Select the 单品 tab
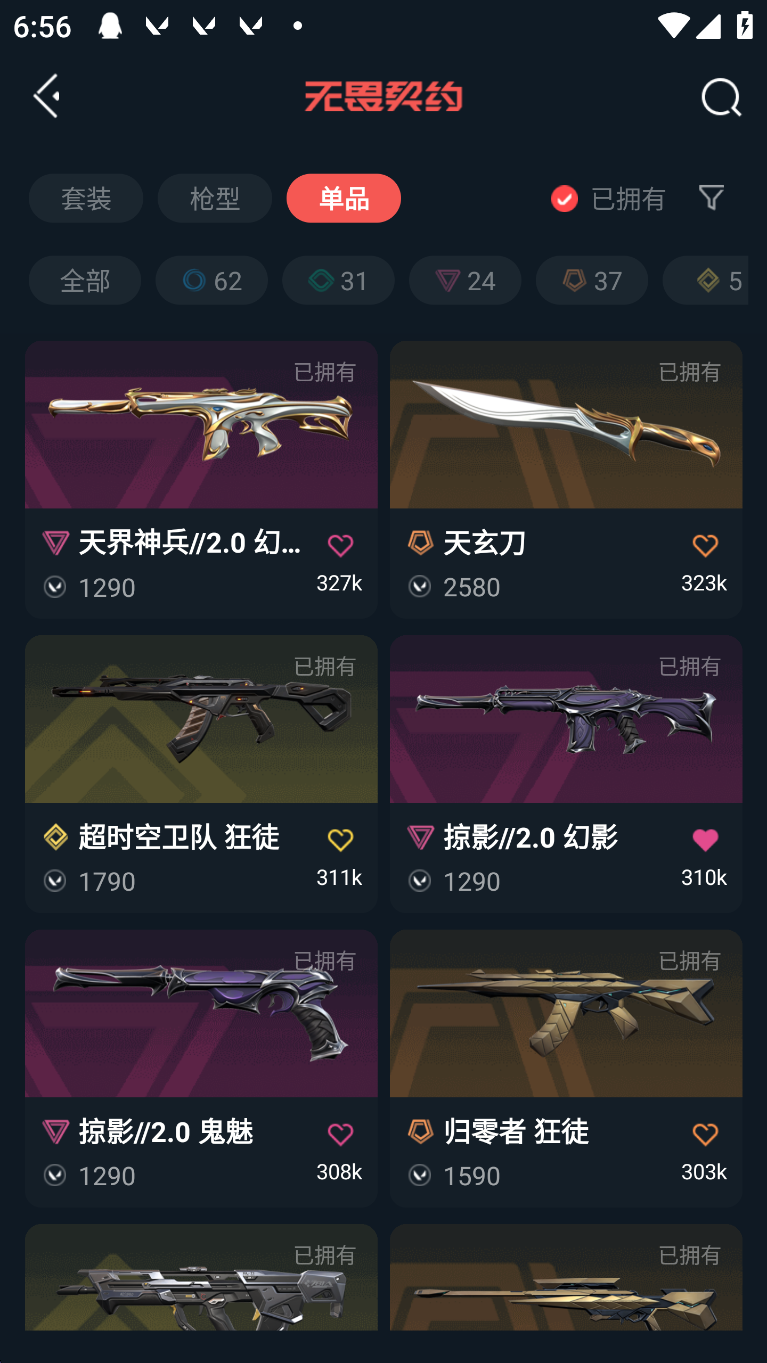This screenshot has height=1363, width=767. pos(343,198)
